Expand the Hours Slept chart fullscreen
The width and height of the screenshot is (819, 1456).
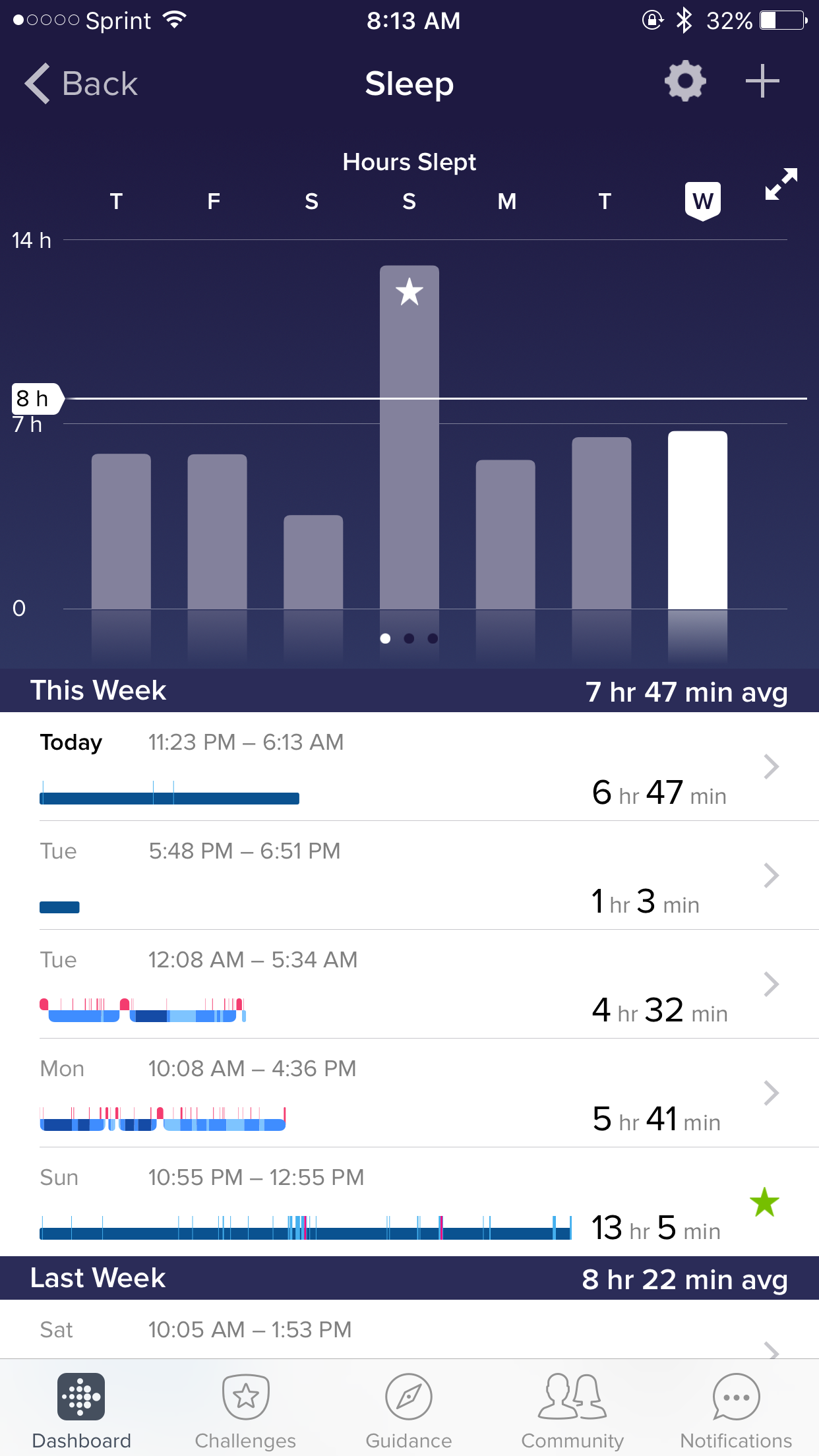click(x=781, y=184)
